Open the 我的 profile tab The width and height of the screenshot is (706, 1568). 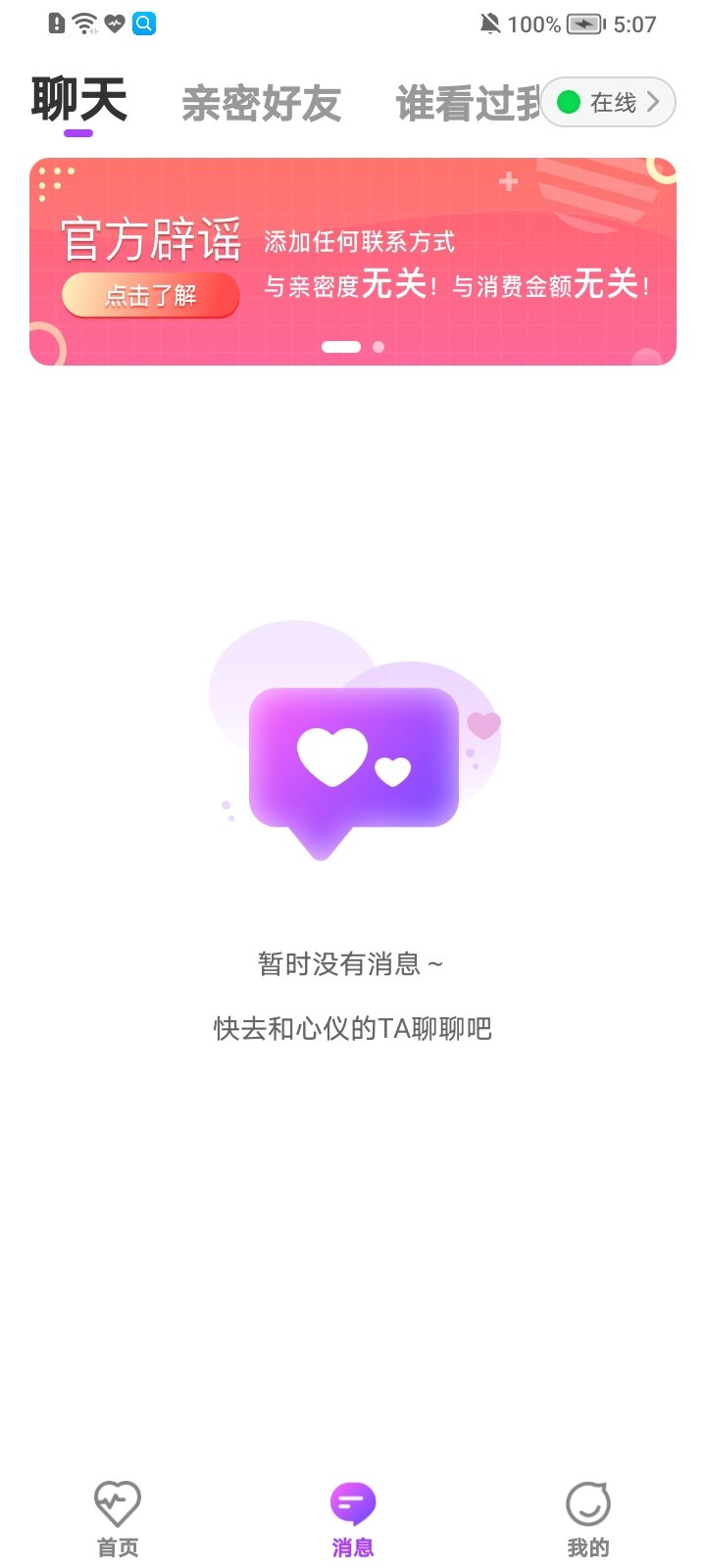click(588, 1519)
